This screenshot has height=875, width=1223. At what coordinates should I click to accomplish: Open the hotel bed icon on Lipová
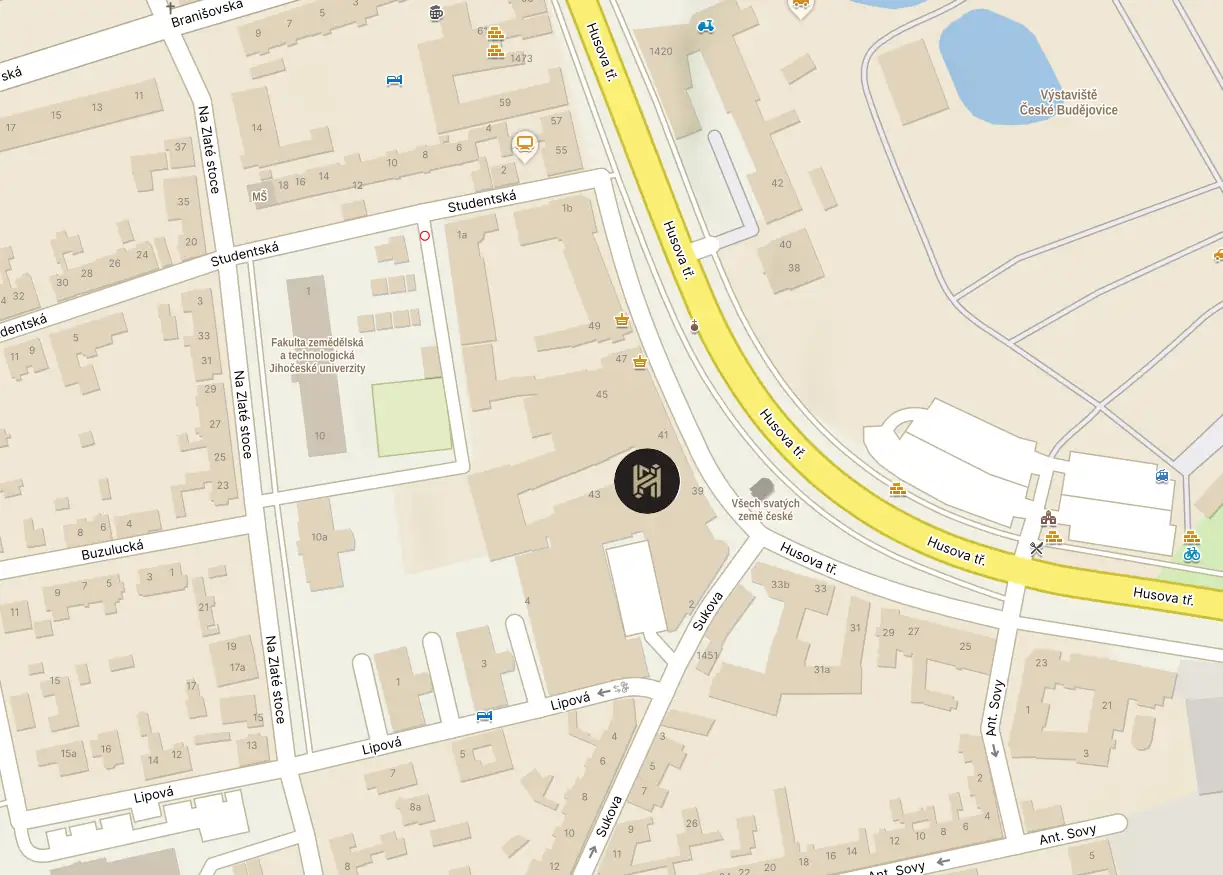point(485,717)
